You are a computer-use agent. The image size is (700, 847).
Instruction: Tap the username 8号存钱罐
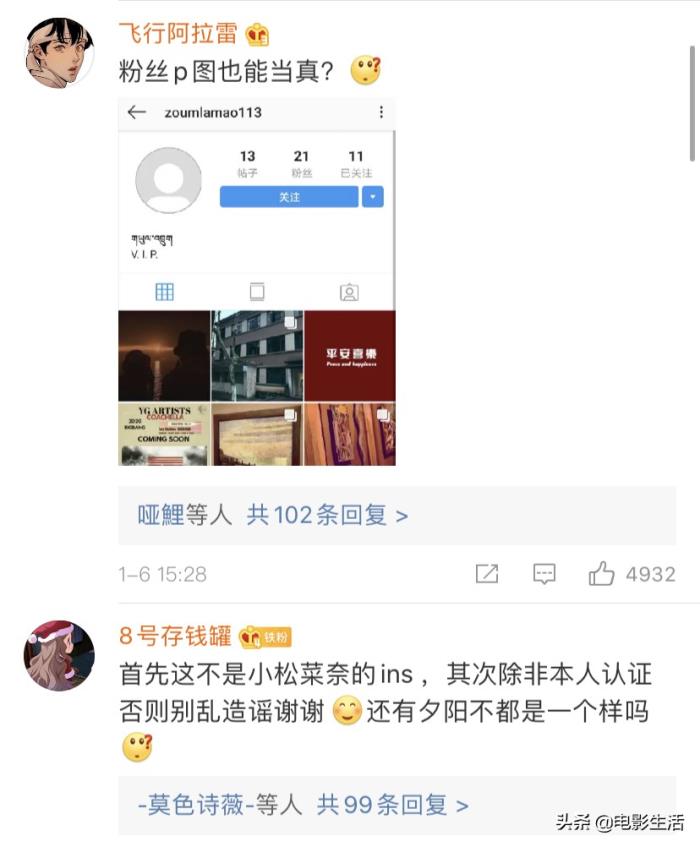(175, 636)
